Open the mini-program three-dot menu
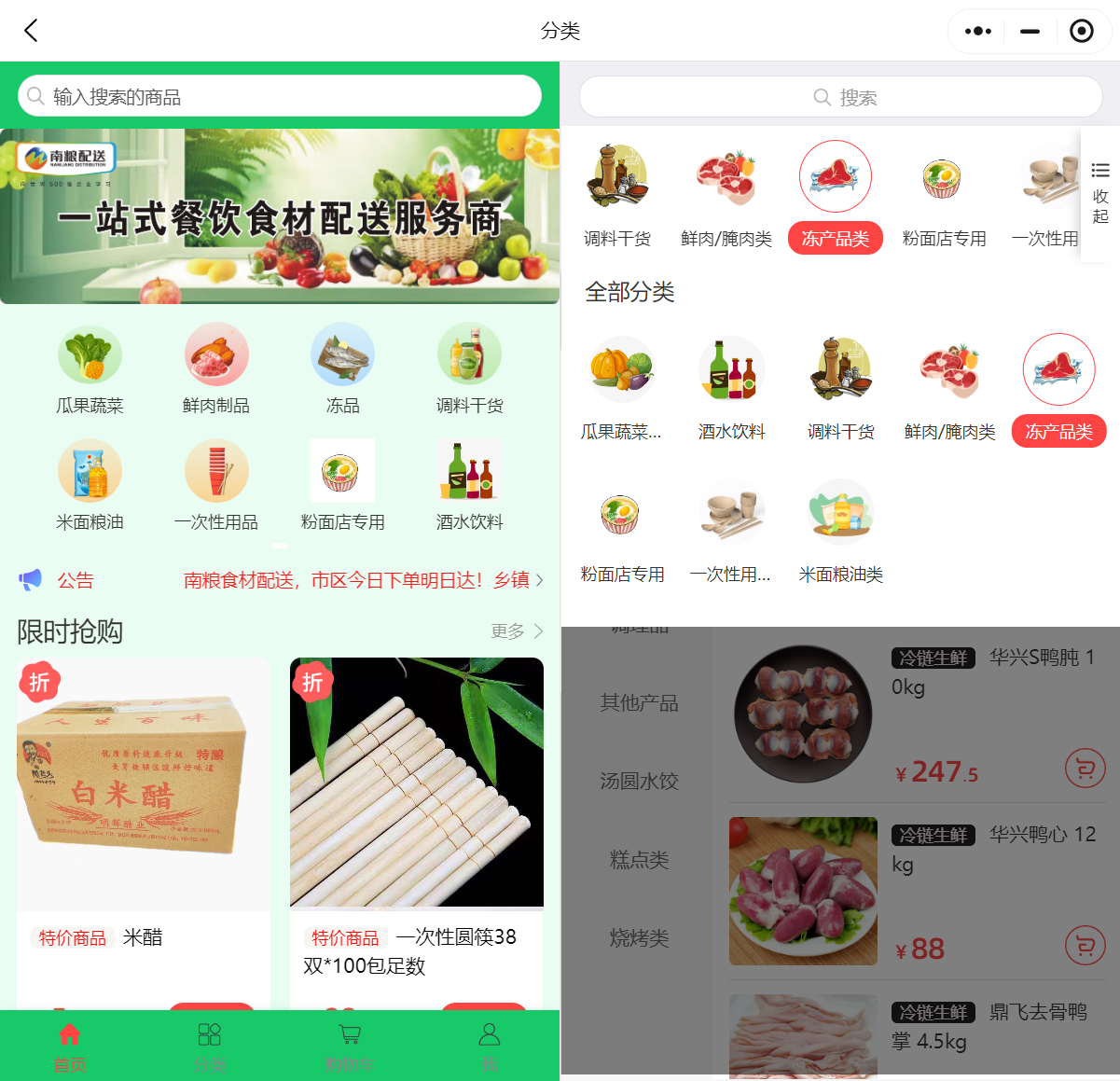 click(x=977, y=31)
